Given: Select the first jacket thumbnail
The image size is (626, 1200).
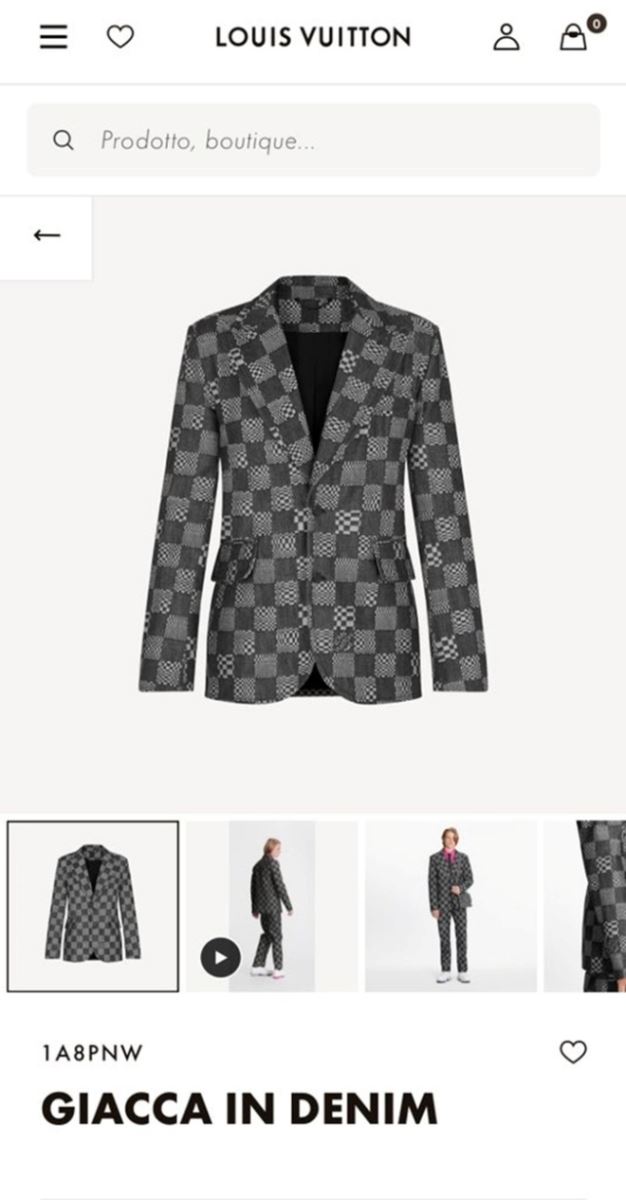Looking at the screenshot, I should [x=93, y=906].
